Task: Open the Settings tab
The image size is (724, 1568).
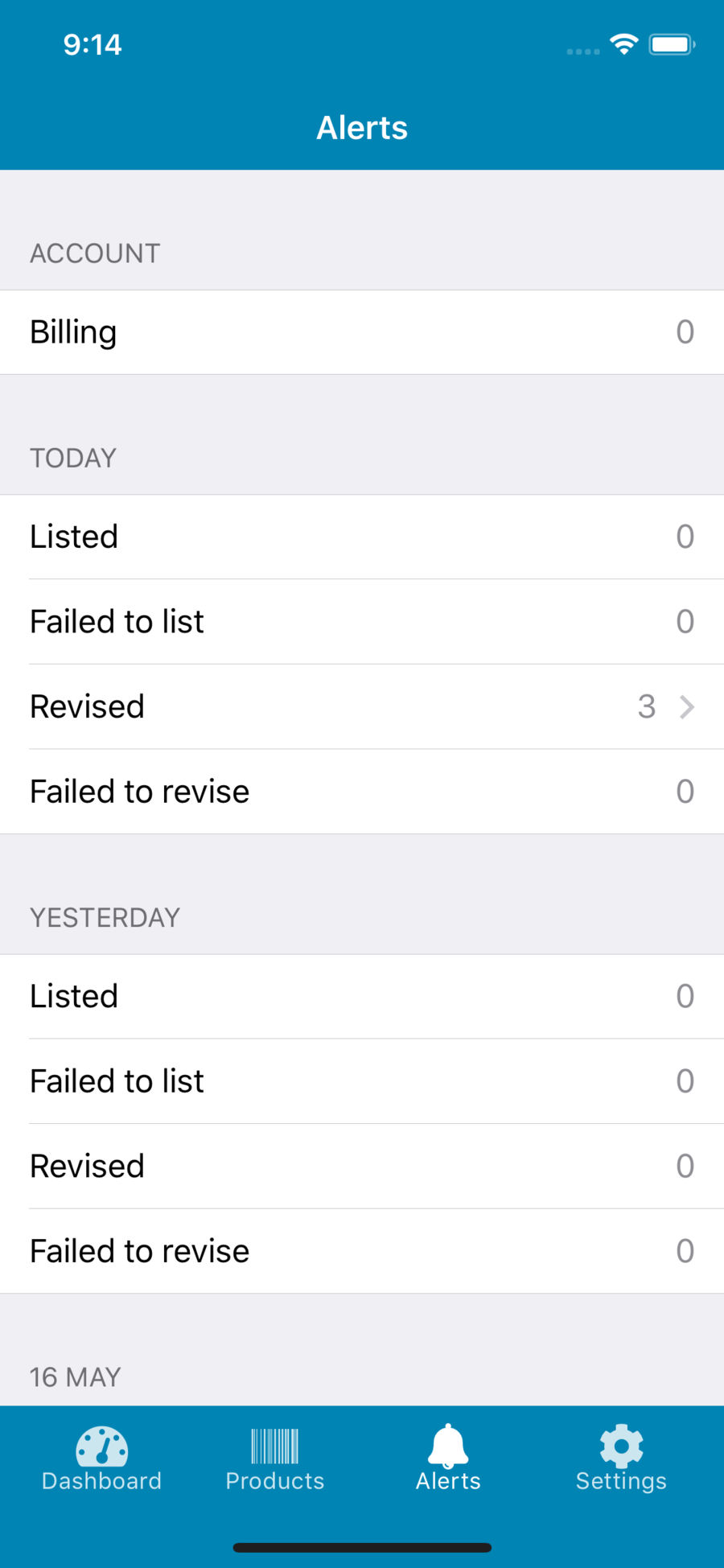Action: point(621,1459)
